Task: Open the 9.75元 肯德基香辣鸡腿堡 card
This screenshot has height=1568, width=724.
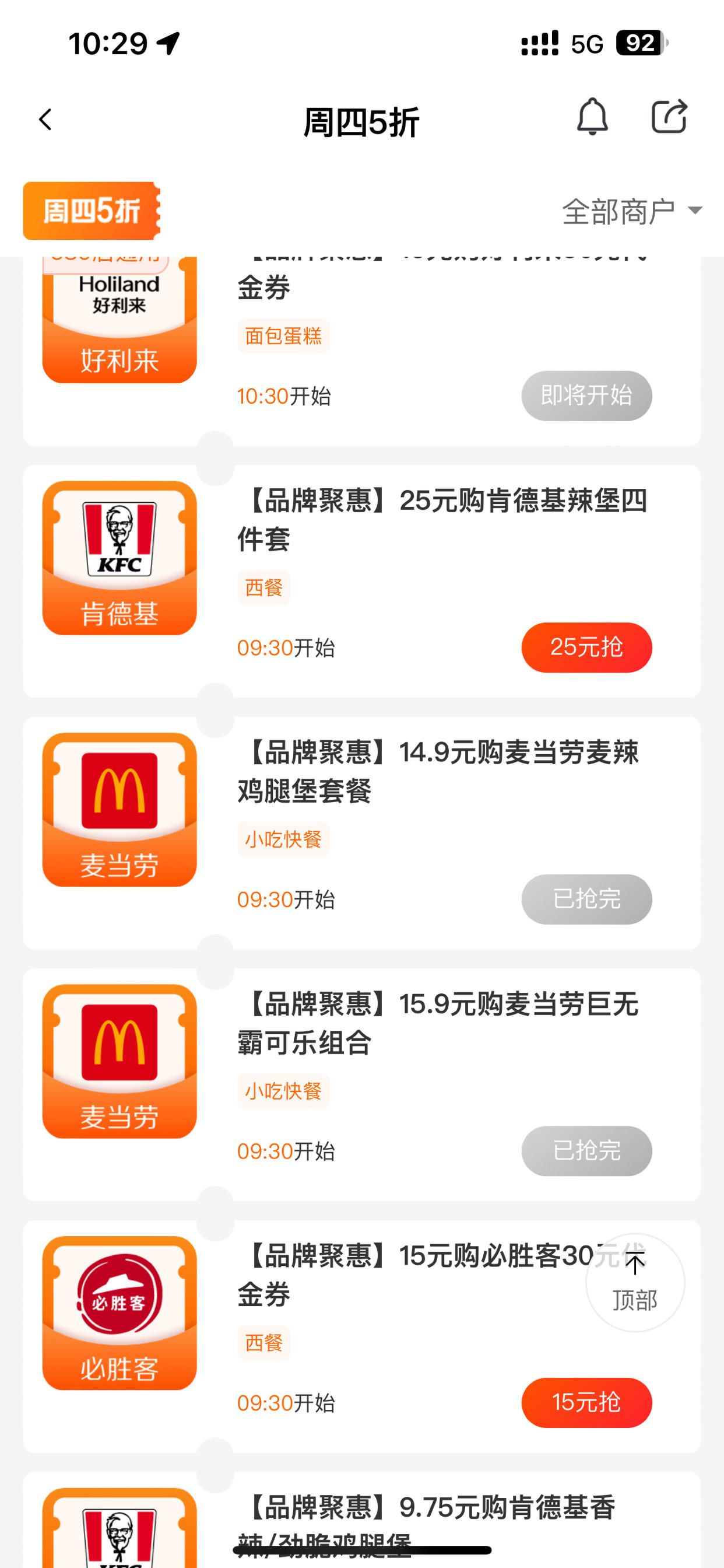Action: click(x=362, y=1520)
